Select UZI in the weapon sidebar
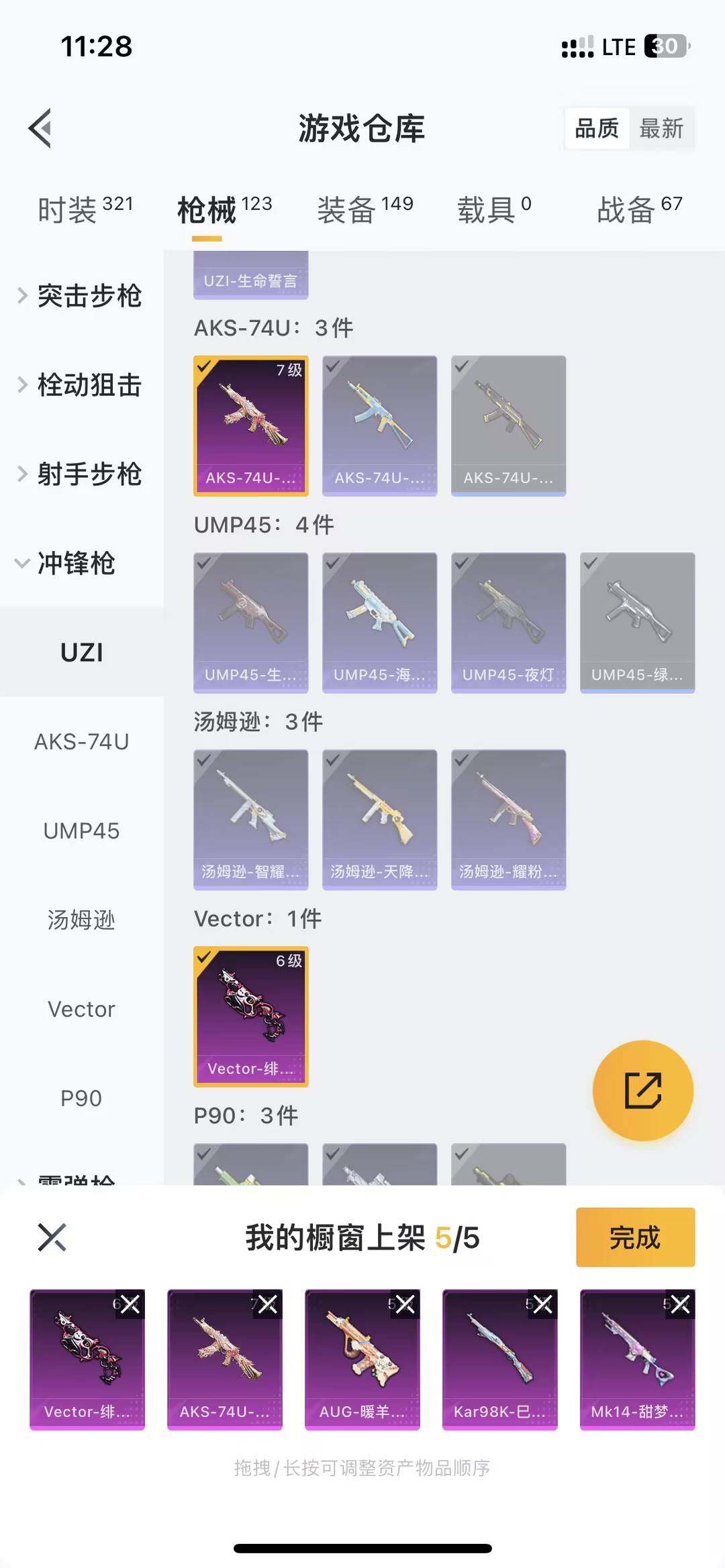This screenshot has width=725, height=1568. 82,651
